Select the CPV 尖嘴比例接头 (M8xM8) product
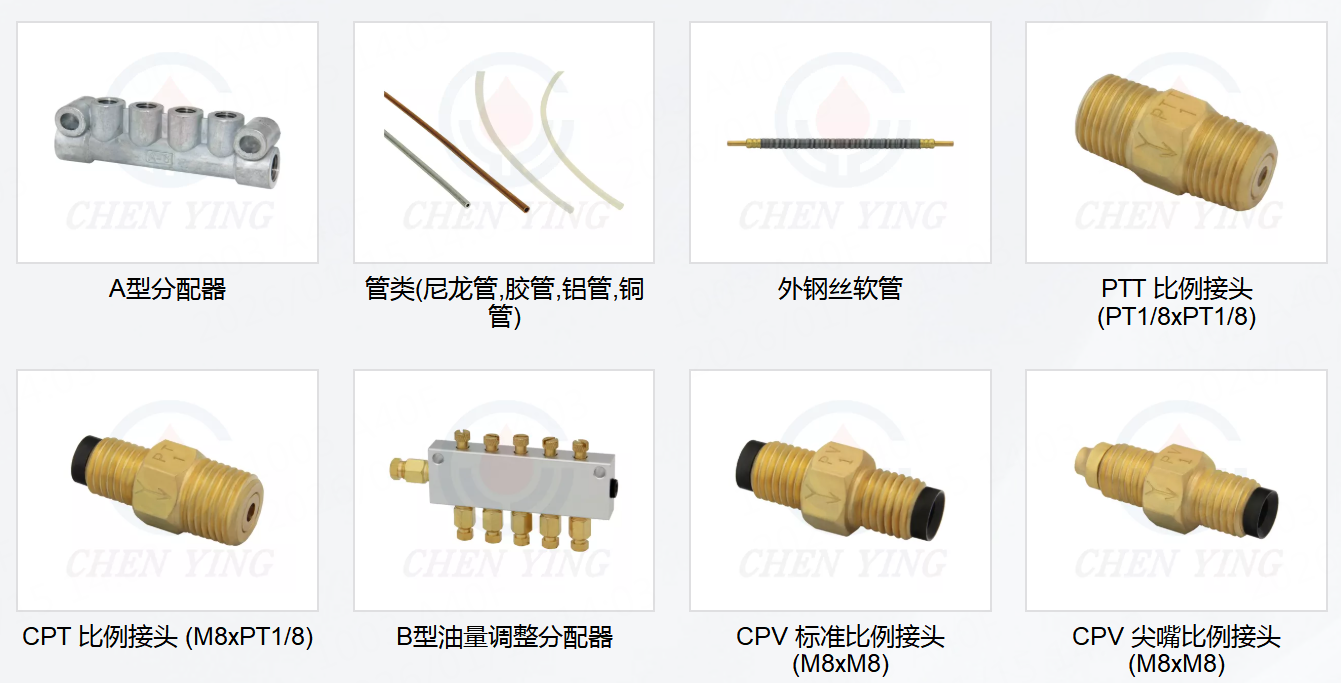The height and width of the screenshot is (683, 1341). (x=1176, y=491)
